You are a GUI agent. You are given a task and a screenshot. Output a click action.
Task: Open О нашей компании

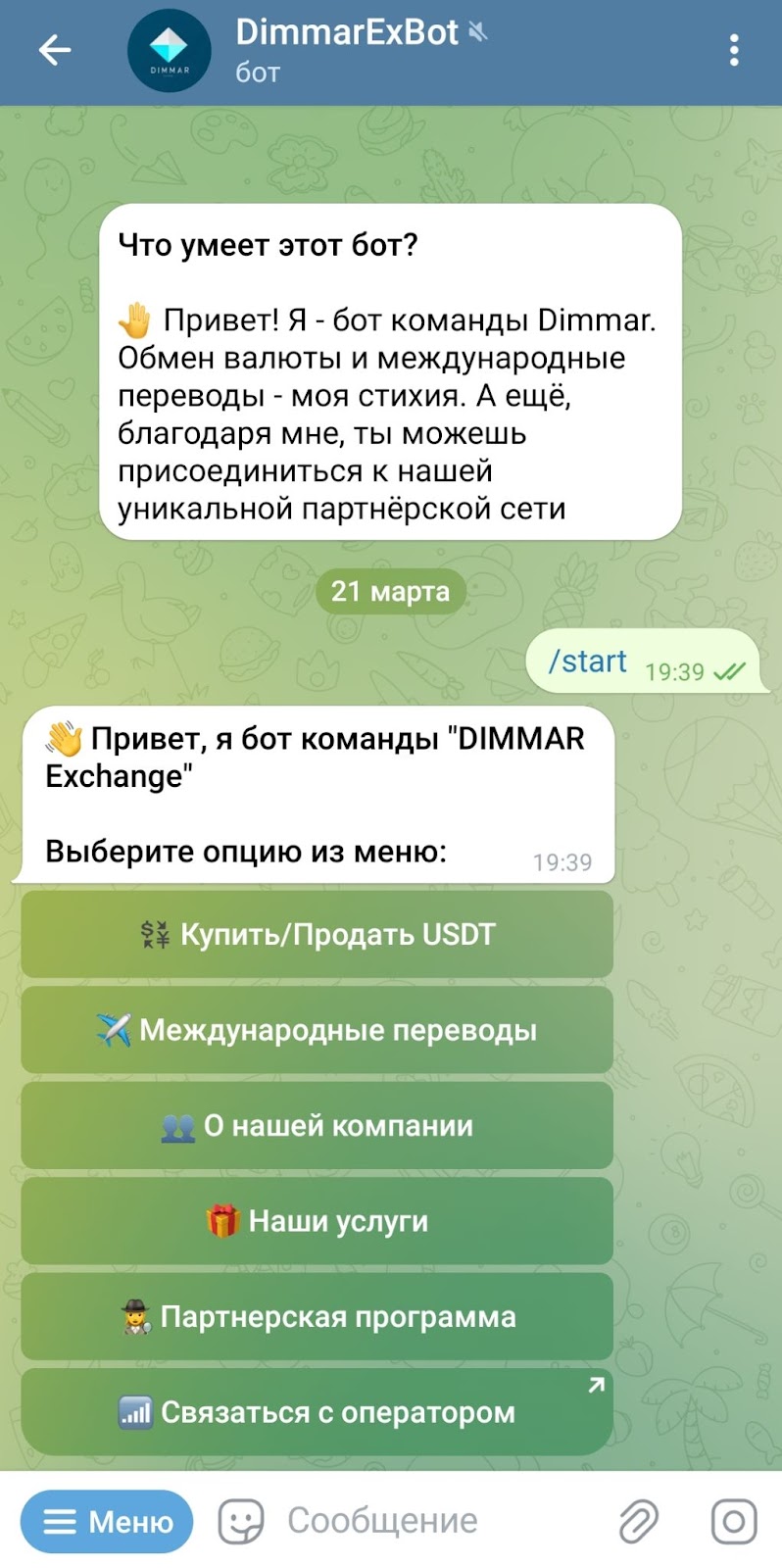tap(318, 1125)
